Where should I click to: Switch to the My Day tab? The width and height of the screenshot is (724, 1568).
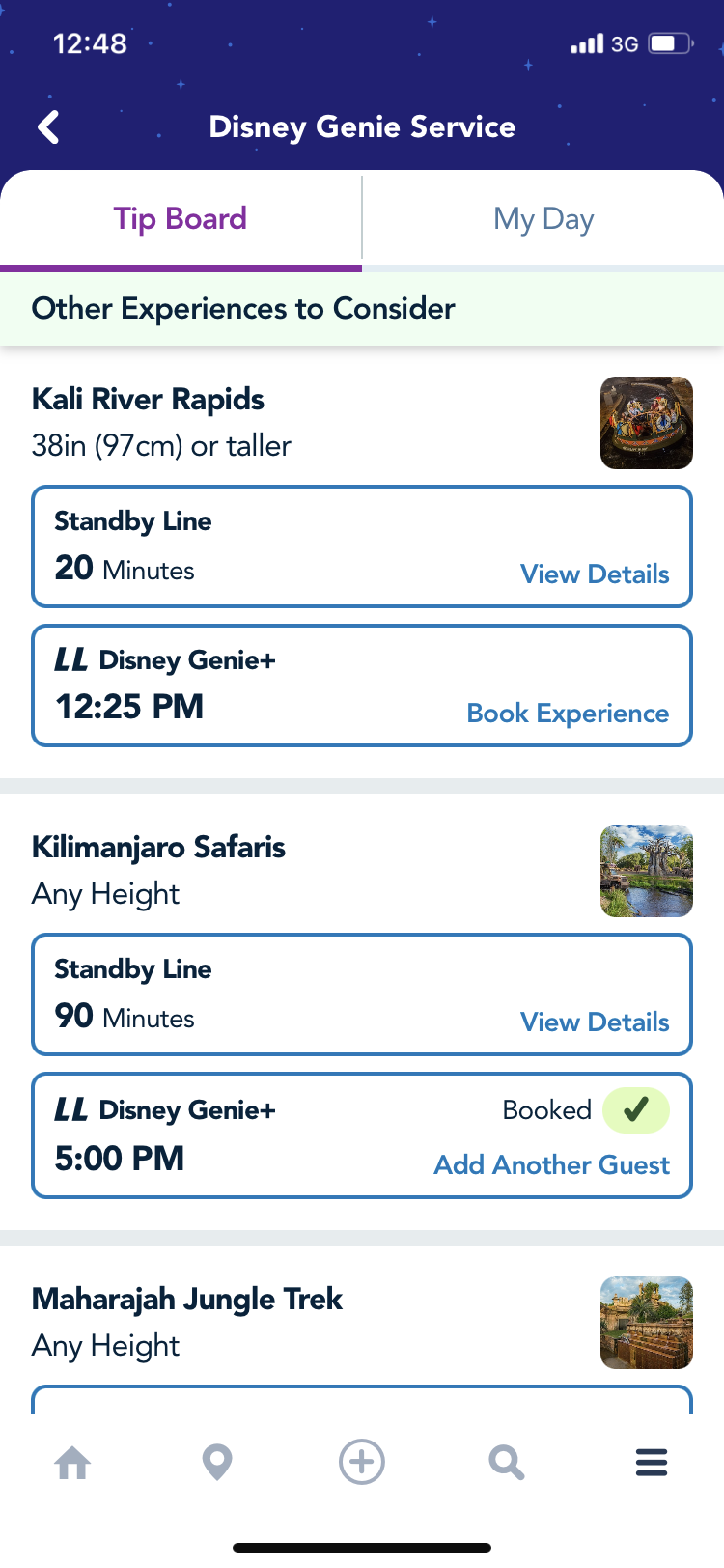[x=543, y=218]
